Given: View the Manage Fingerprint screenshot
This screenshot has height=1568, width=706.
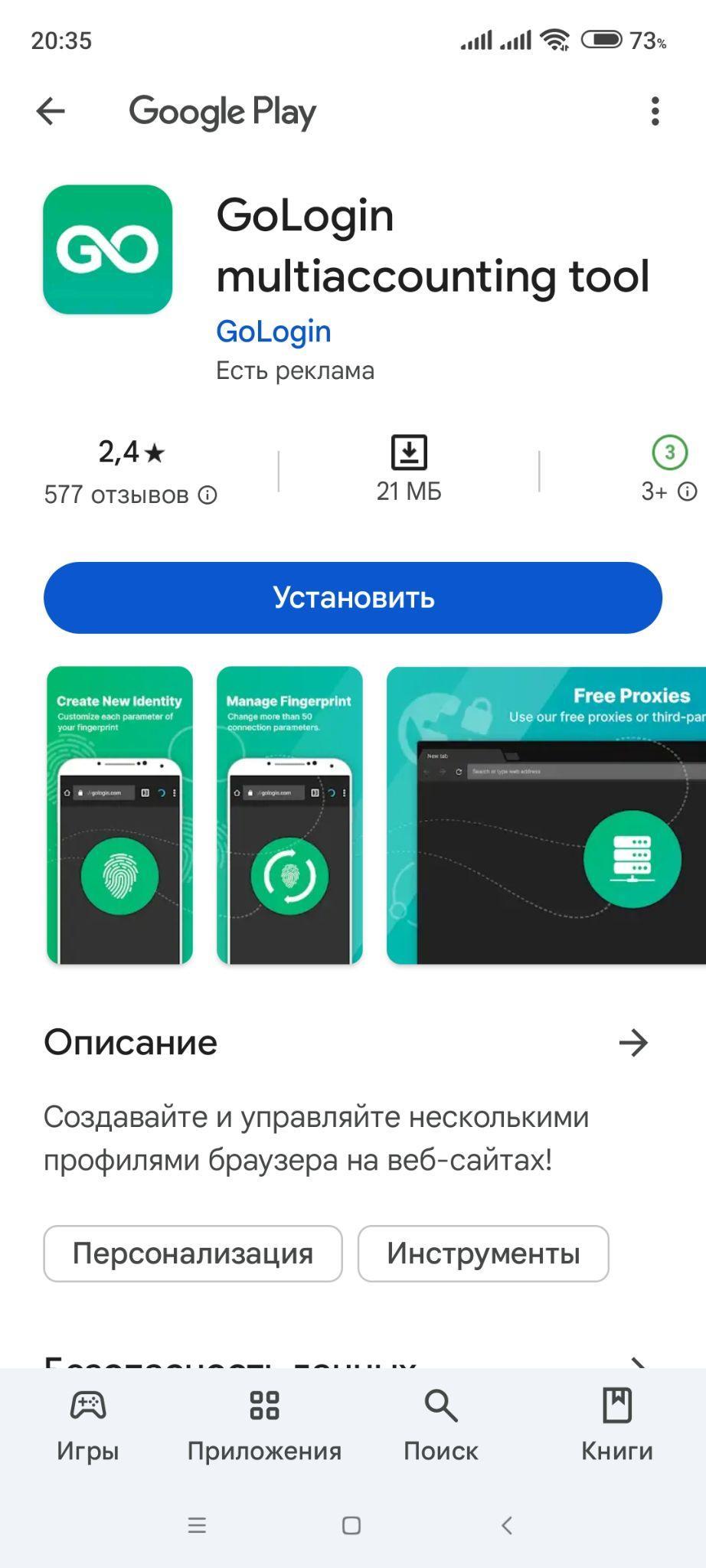Looking at the screenshot, I should pyautogui.click(x=289, y=815).
